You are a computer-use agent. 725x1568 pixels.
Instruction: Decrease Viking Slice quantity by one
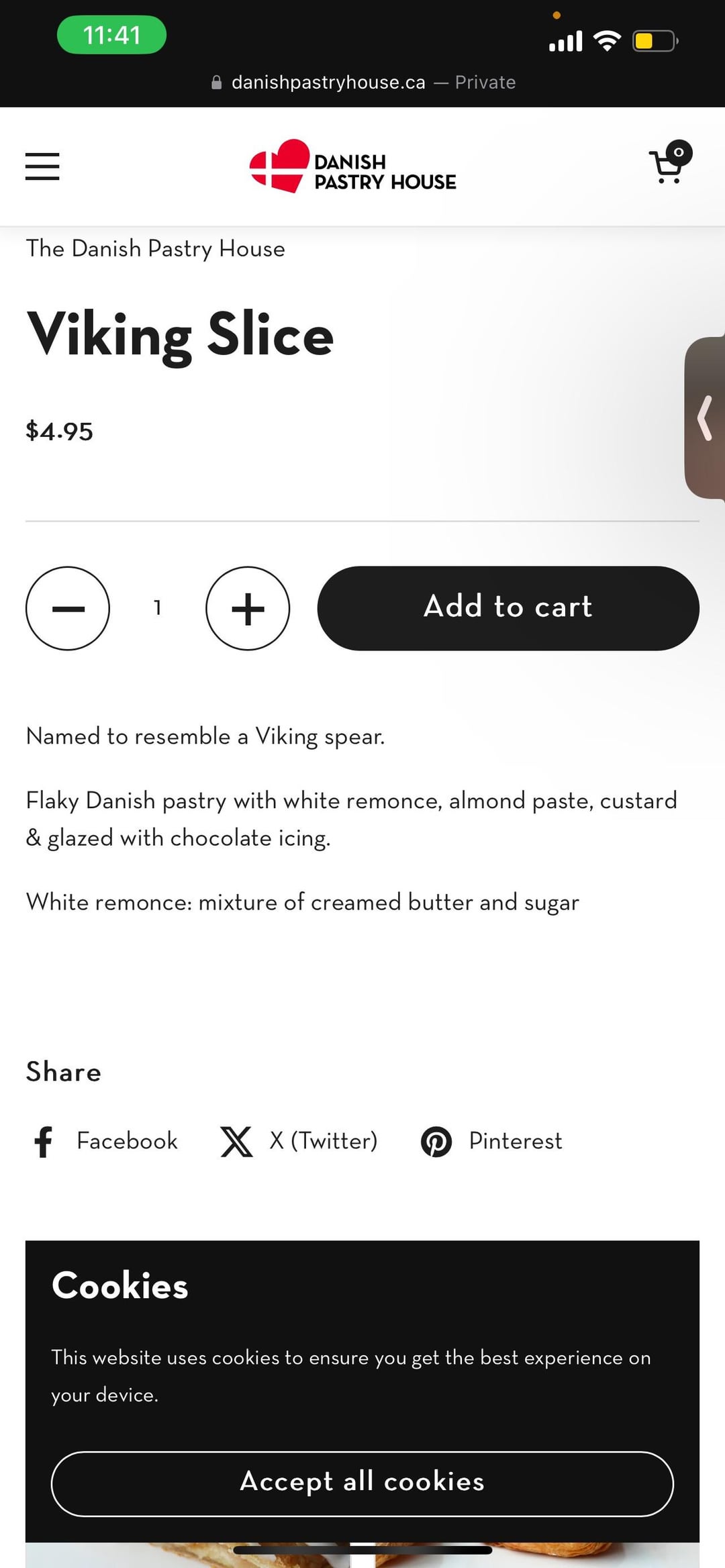[68, 608]
